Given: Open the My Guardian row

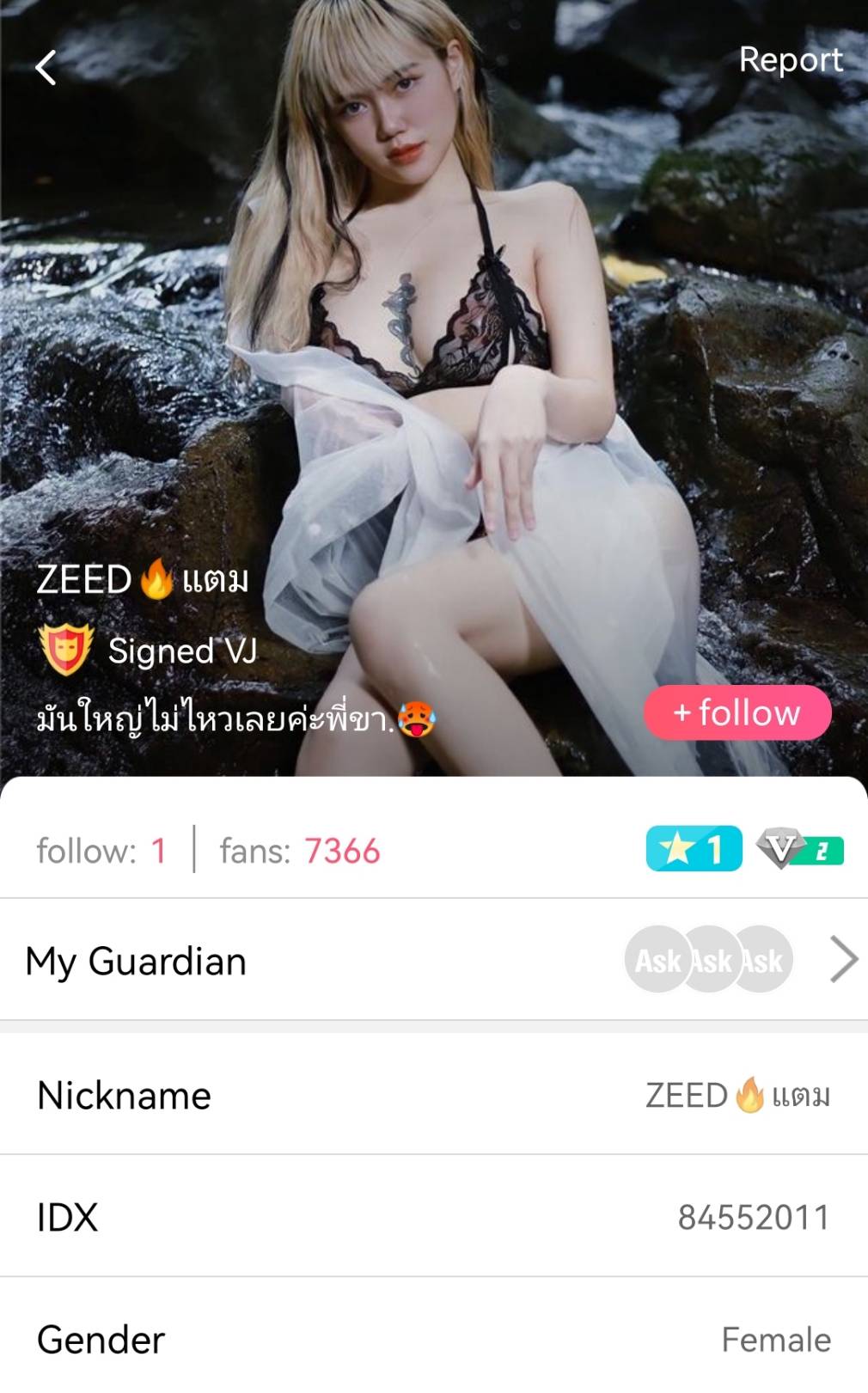Looking at the screenshot, I should point(433,960).
